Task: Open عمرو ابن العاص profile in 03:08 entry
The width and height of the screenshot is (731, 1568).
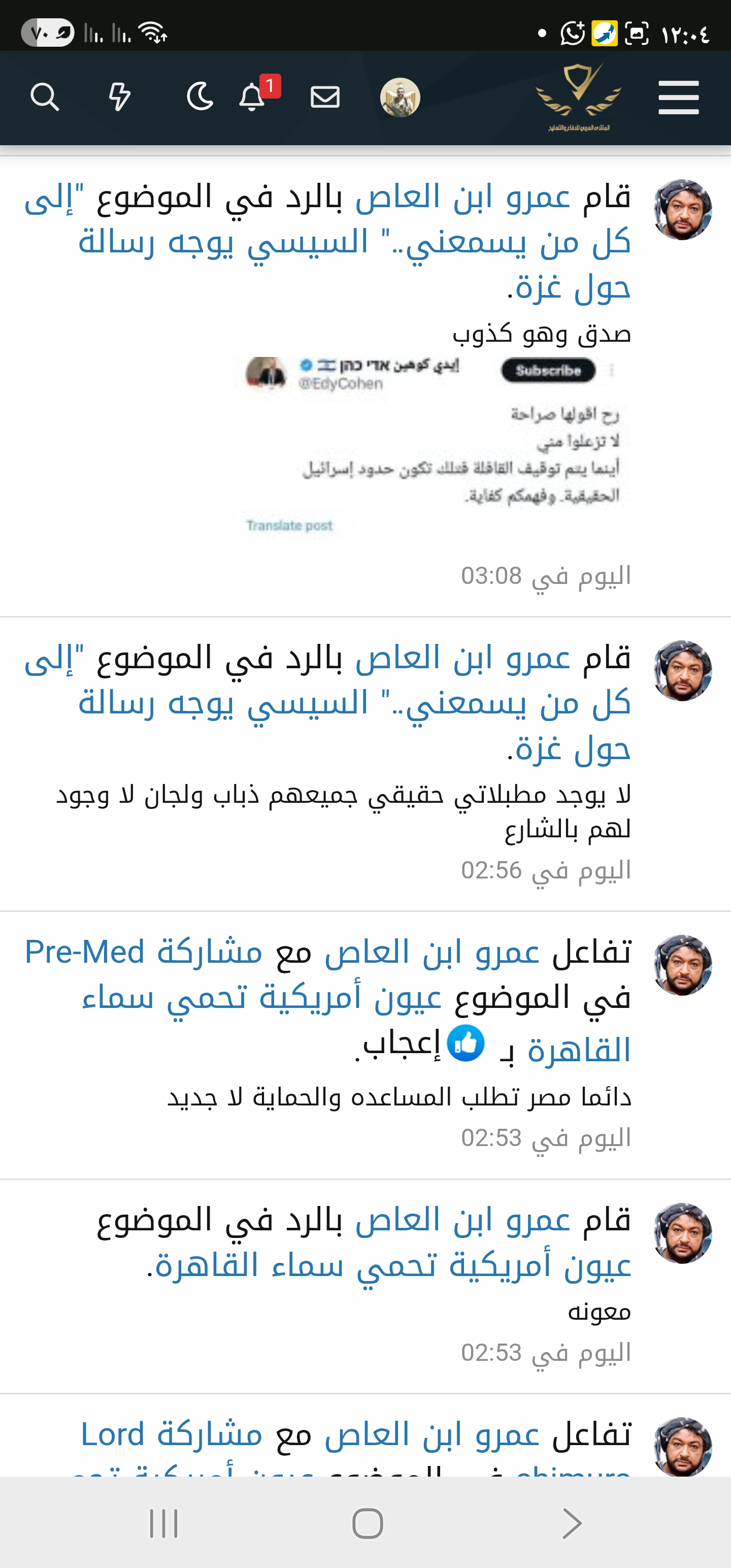Action: tap(462, 197)
